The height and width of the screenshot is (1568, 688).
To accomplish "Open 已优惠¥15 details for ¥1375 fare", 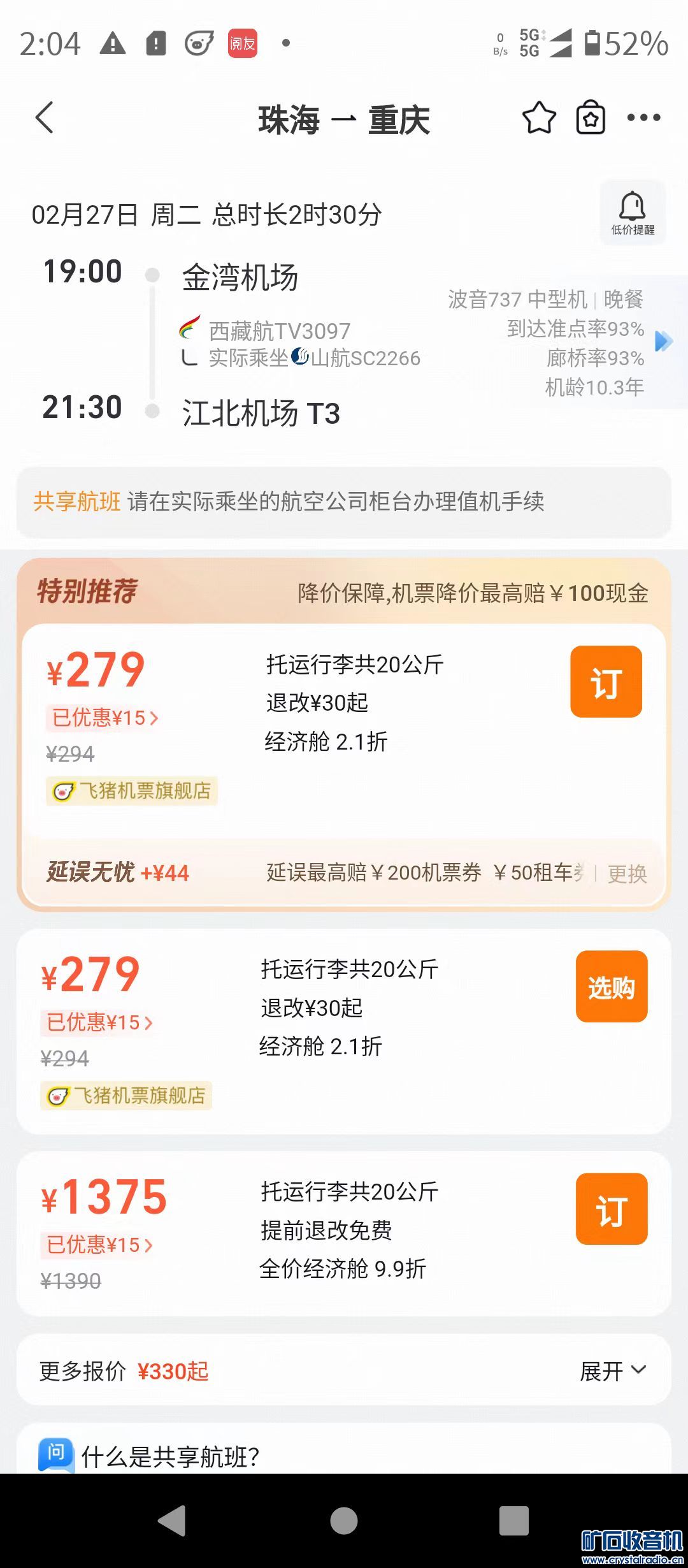I will 100,1244.
